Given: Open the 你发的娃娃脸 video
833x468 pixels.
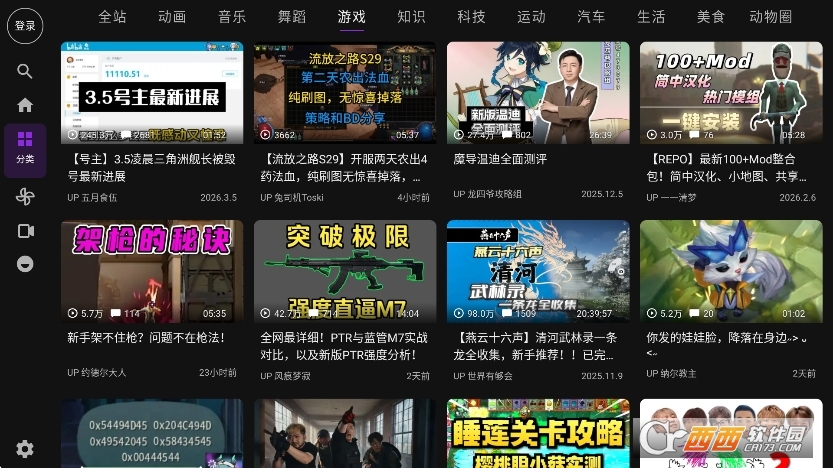Looking at the screenshot, I should pos(730,272).
